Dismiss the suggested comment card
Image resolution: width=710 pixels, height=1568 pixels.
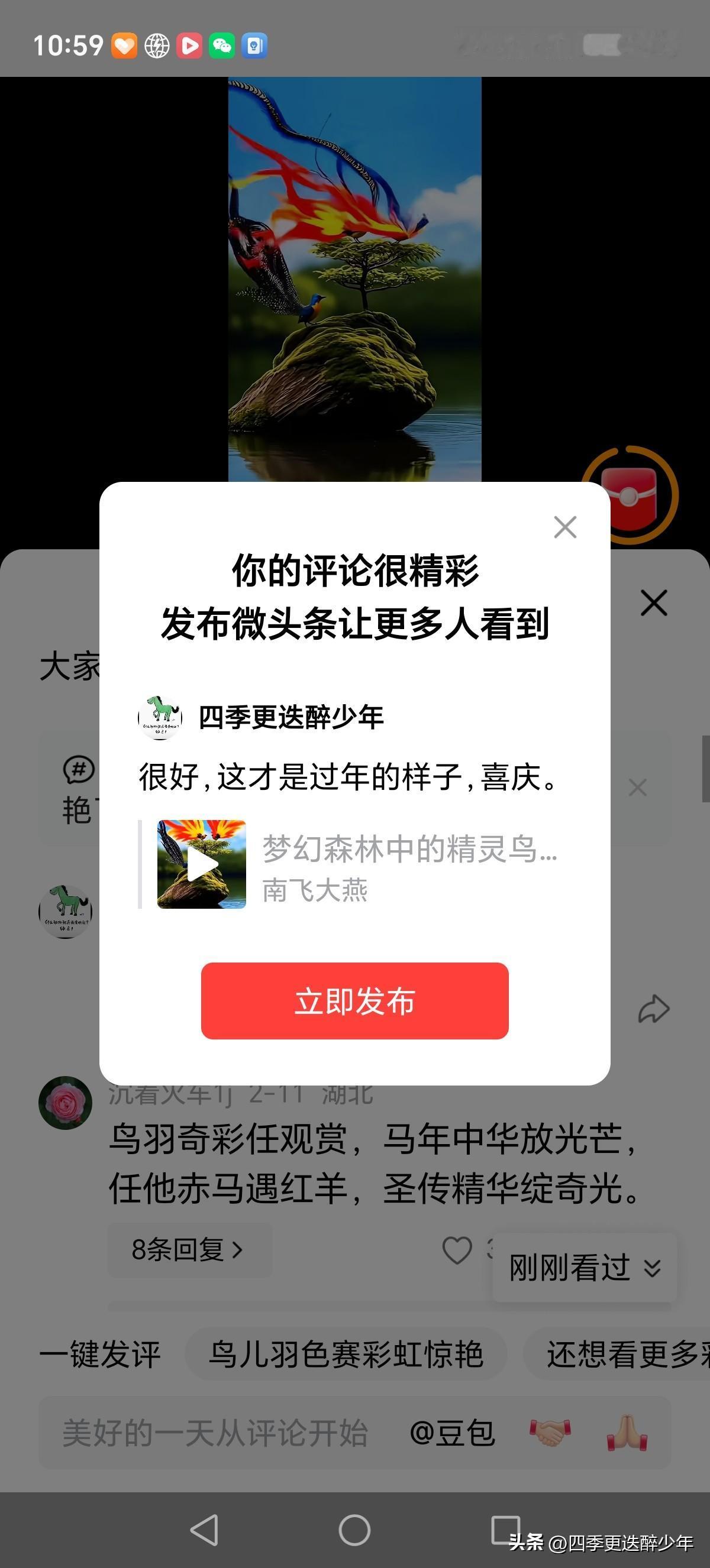637,787
